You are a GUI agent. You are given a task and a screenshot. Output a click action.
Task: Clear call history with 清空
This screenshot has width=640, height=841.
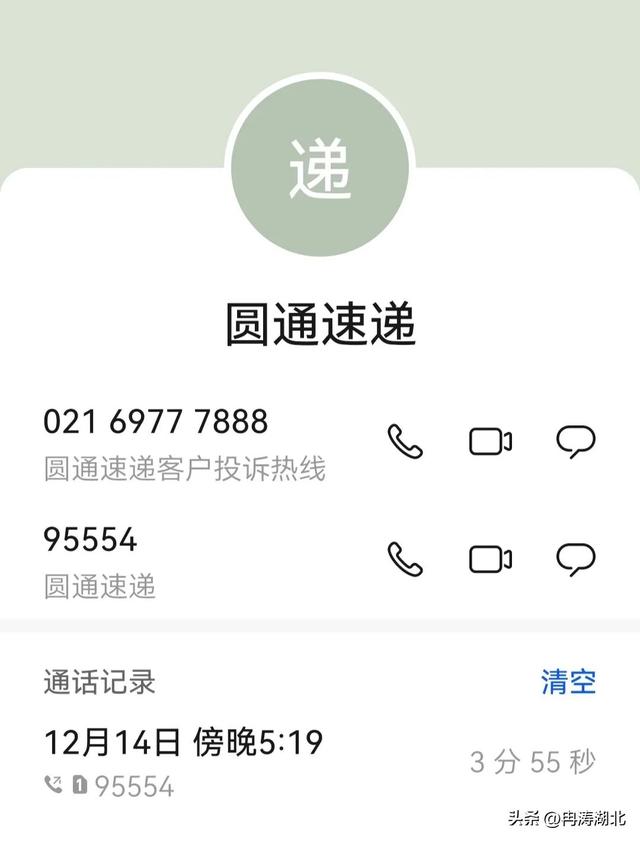click(x=568, y=682)
